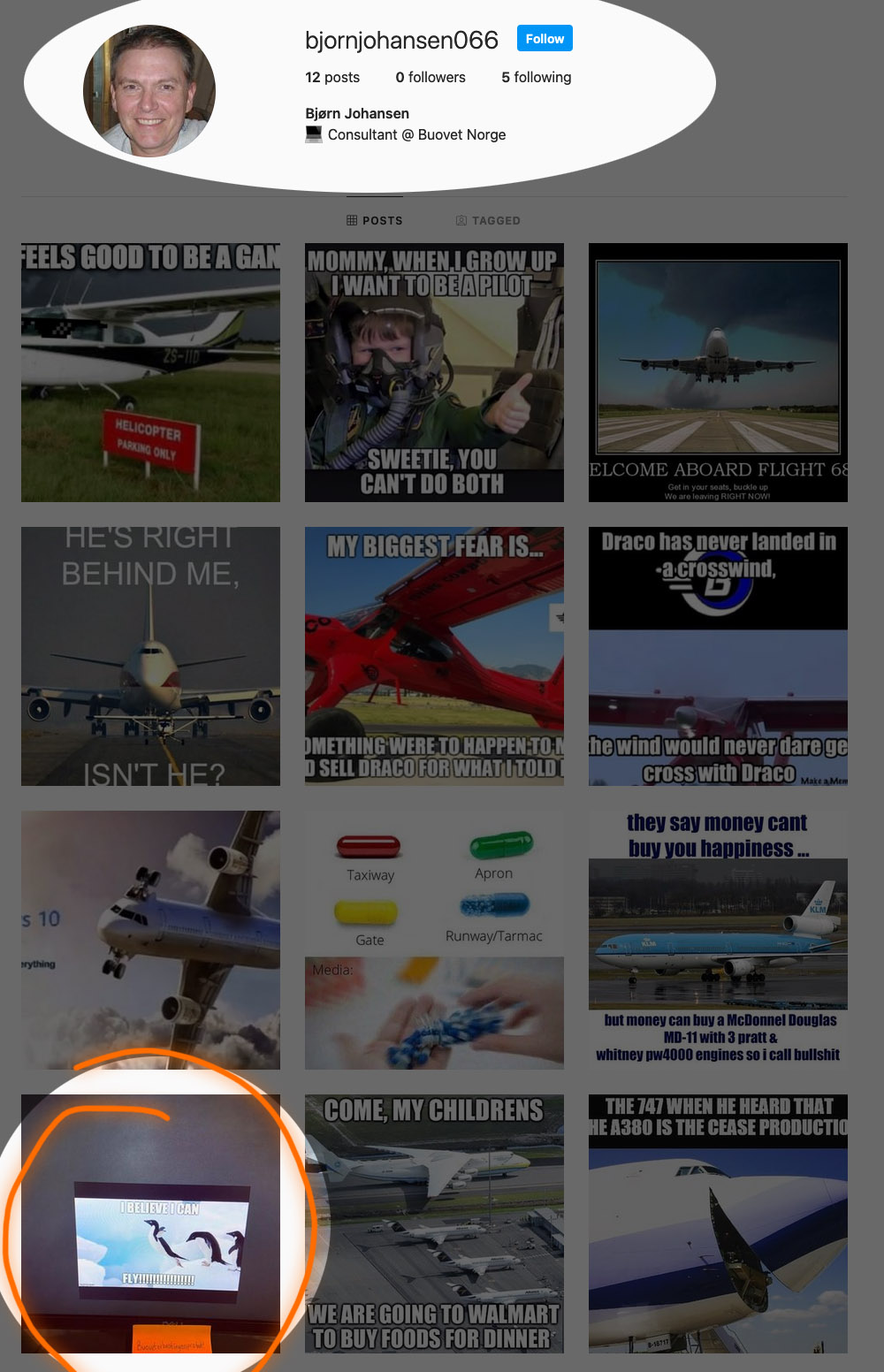
Task: Open the Helicopter Parking Only meme post
Action: point(150,372)
